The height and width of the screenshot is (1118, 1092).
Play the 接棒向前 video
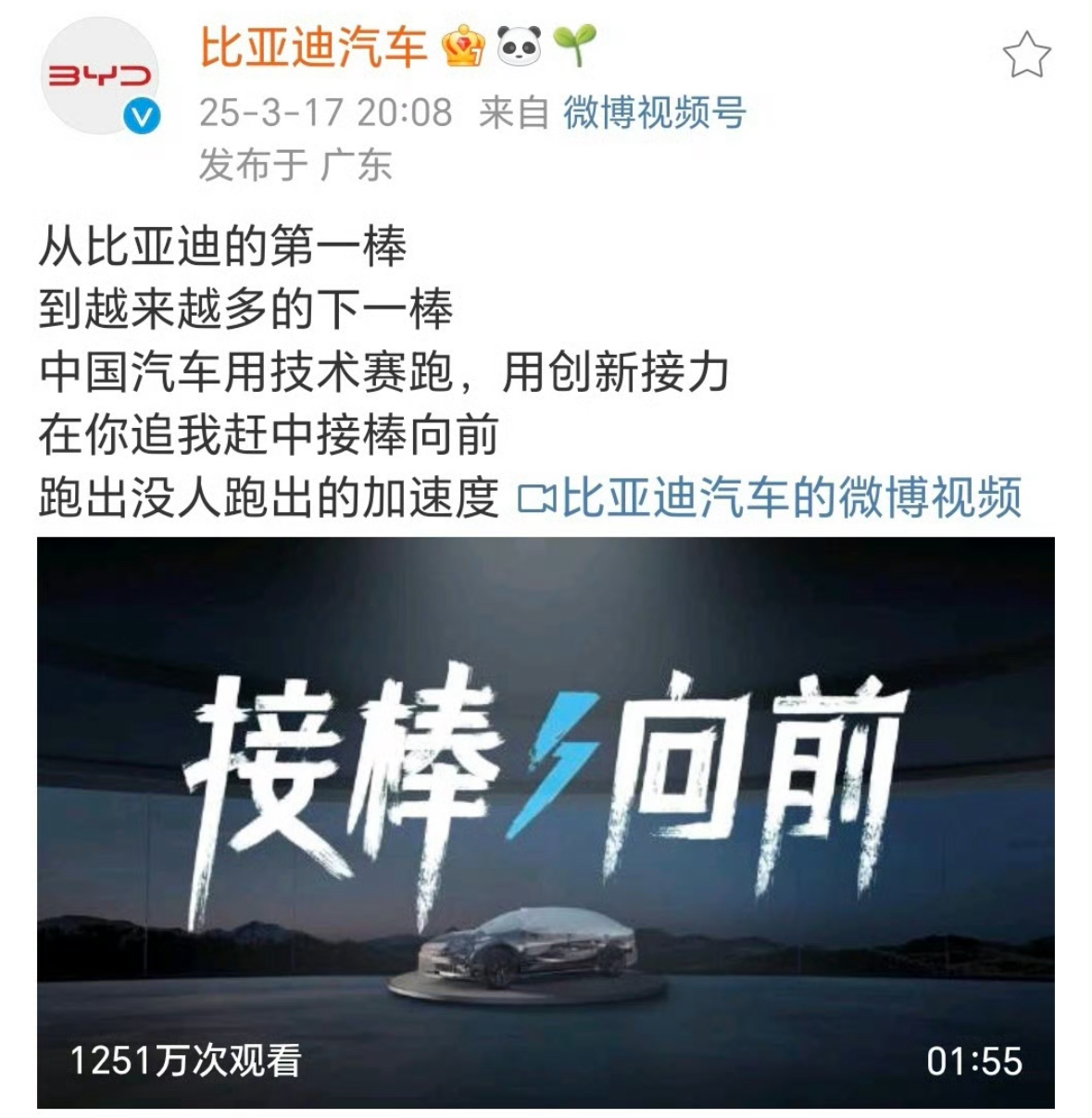pyautogui.click(x=546, y=822)
